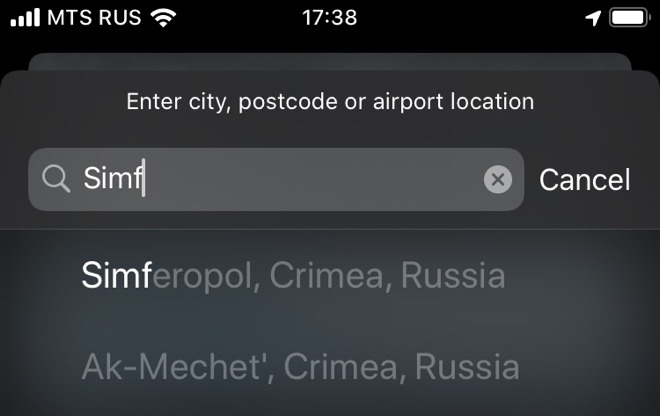Clear the typed search text

(x=498, y=180)
